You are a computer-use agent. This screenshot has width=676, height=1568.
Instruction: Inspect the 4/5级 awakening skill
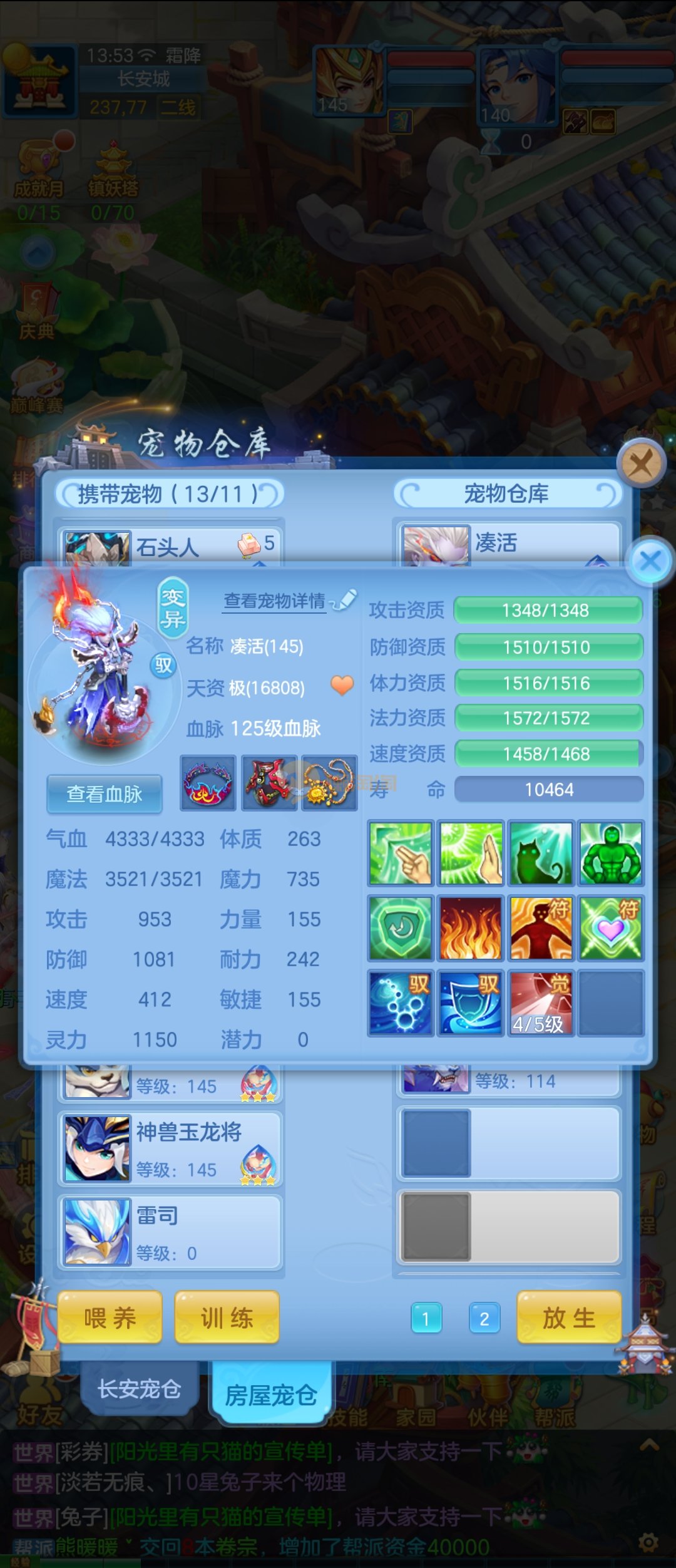pos(540,1003)
